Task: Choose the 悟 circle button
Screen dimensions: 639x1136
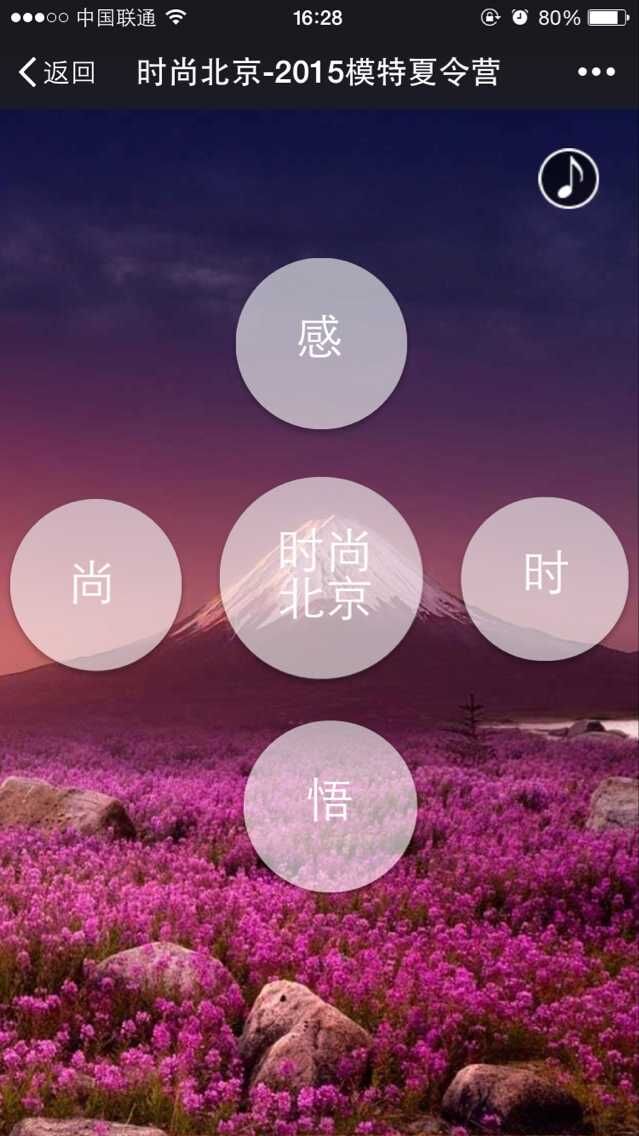Action: pyautogui.click(x=330, y=806)
